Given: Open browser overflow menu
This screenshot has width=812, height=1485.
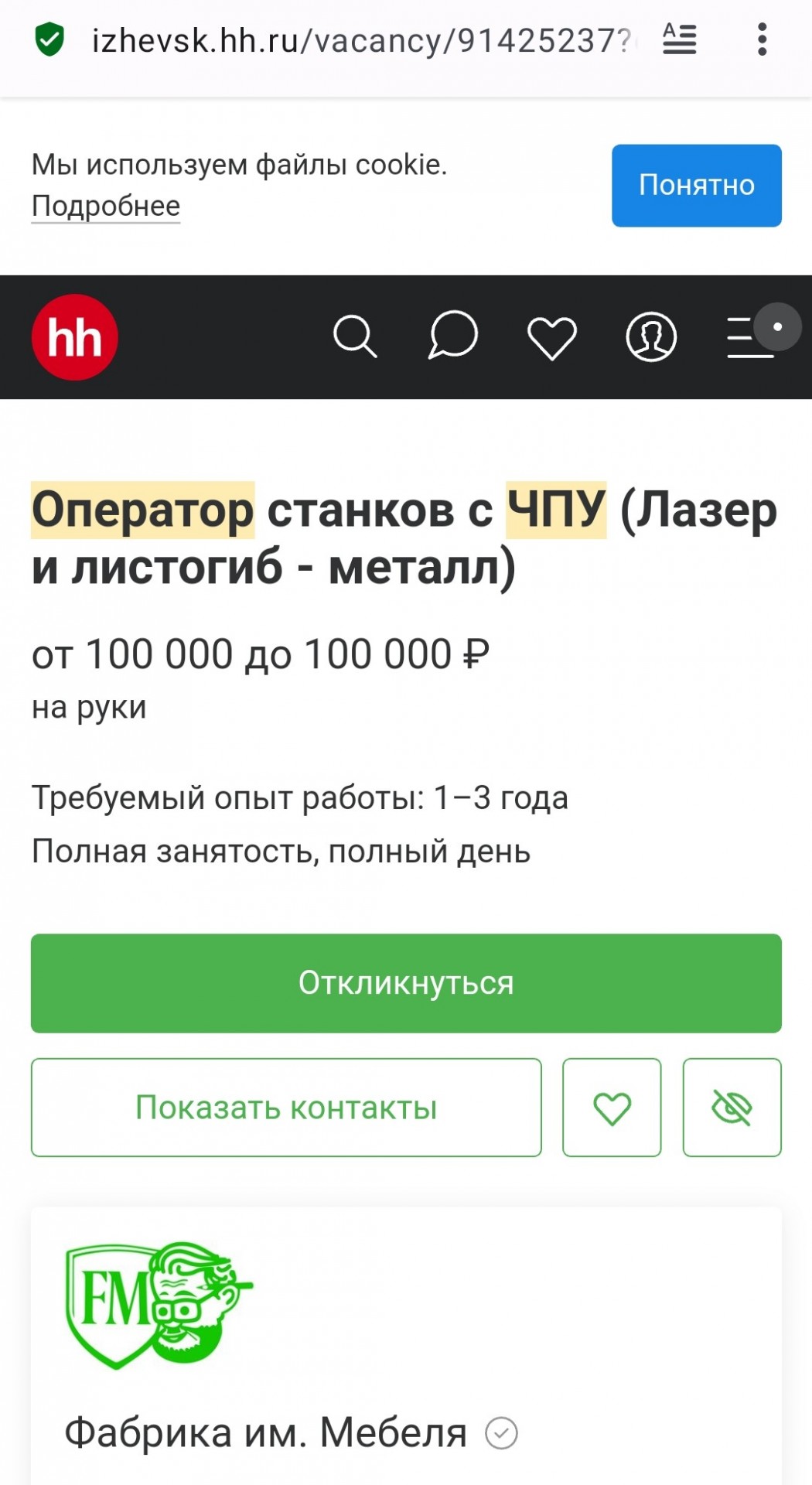Looking at the screenshot, I should click(x=762, y=39).
